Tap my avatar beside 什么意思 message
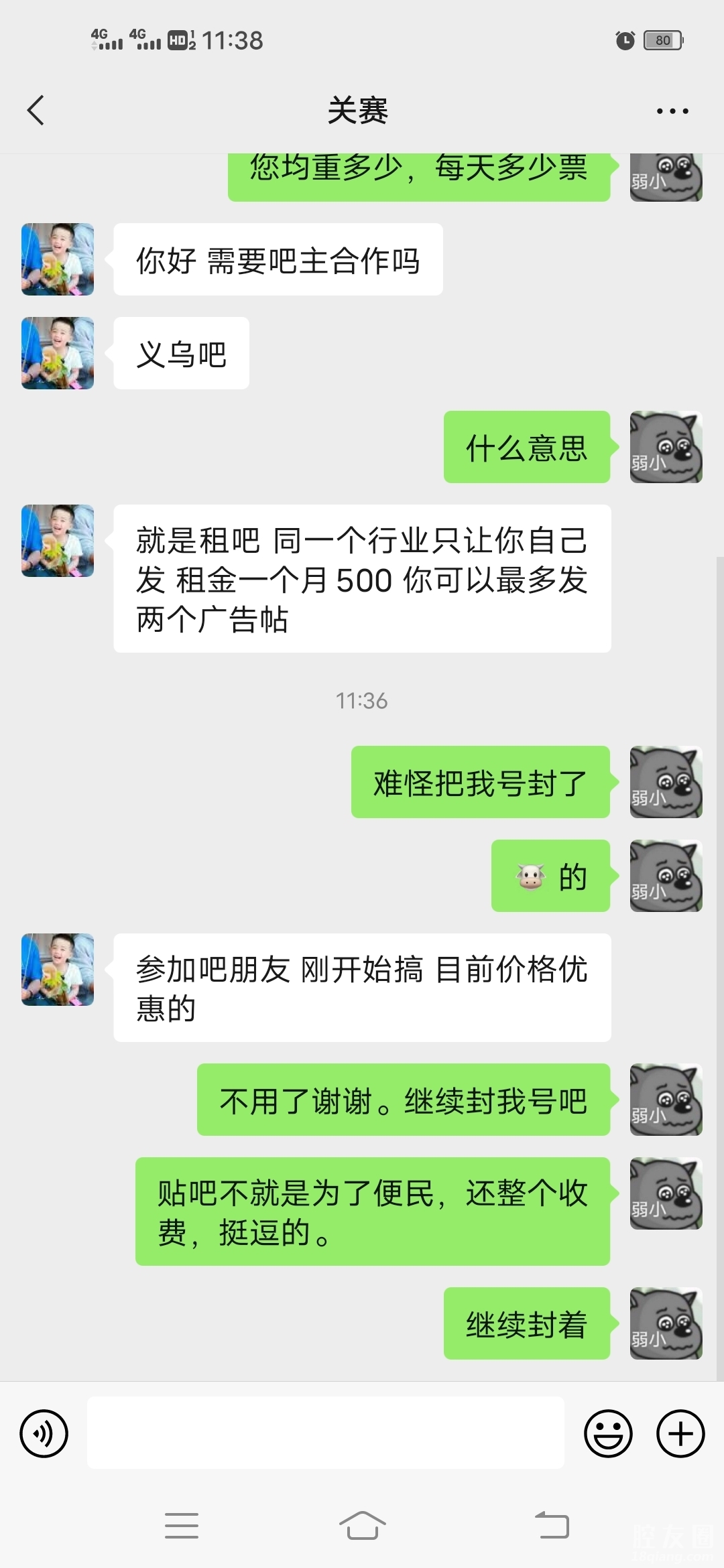Viewport: 724px width, 1568px height. (666, 447)
